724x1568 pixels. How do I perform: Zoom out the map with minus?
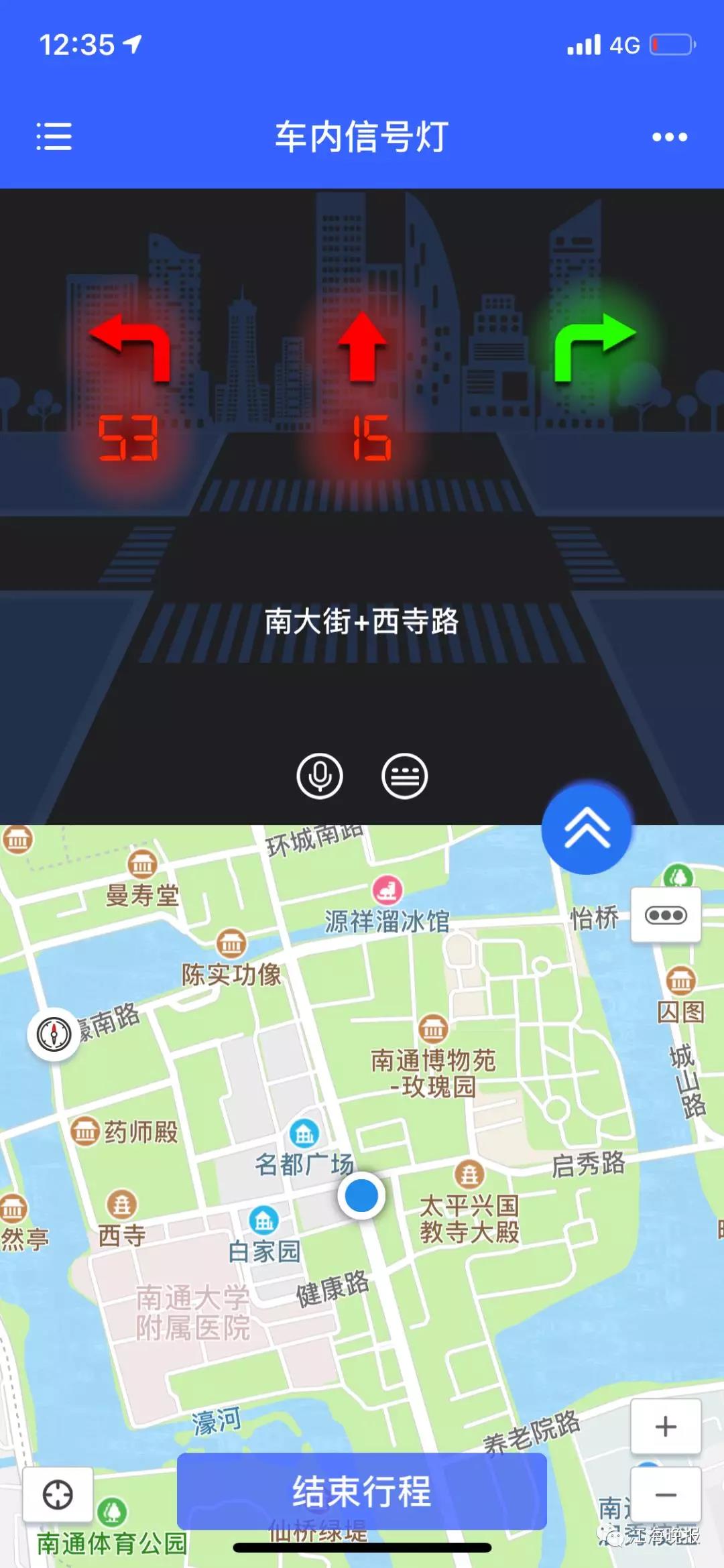coord(666,1495)
